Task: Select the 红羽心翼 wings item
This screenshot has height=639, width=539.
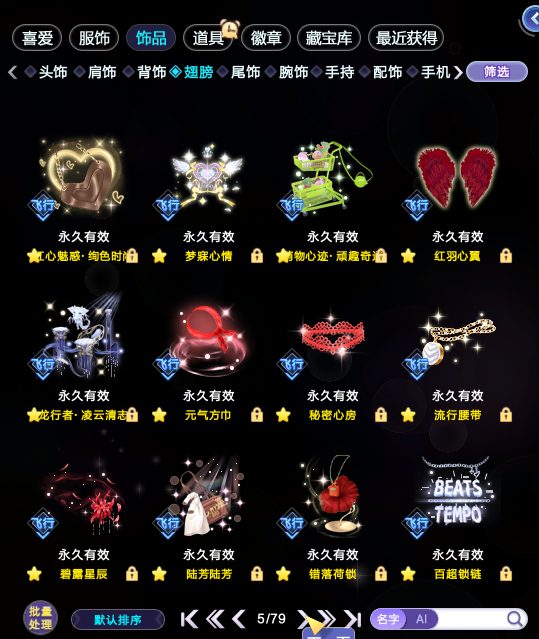Action: pyautogui.click(x=456, y=177)
